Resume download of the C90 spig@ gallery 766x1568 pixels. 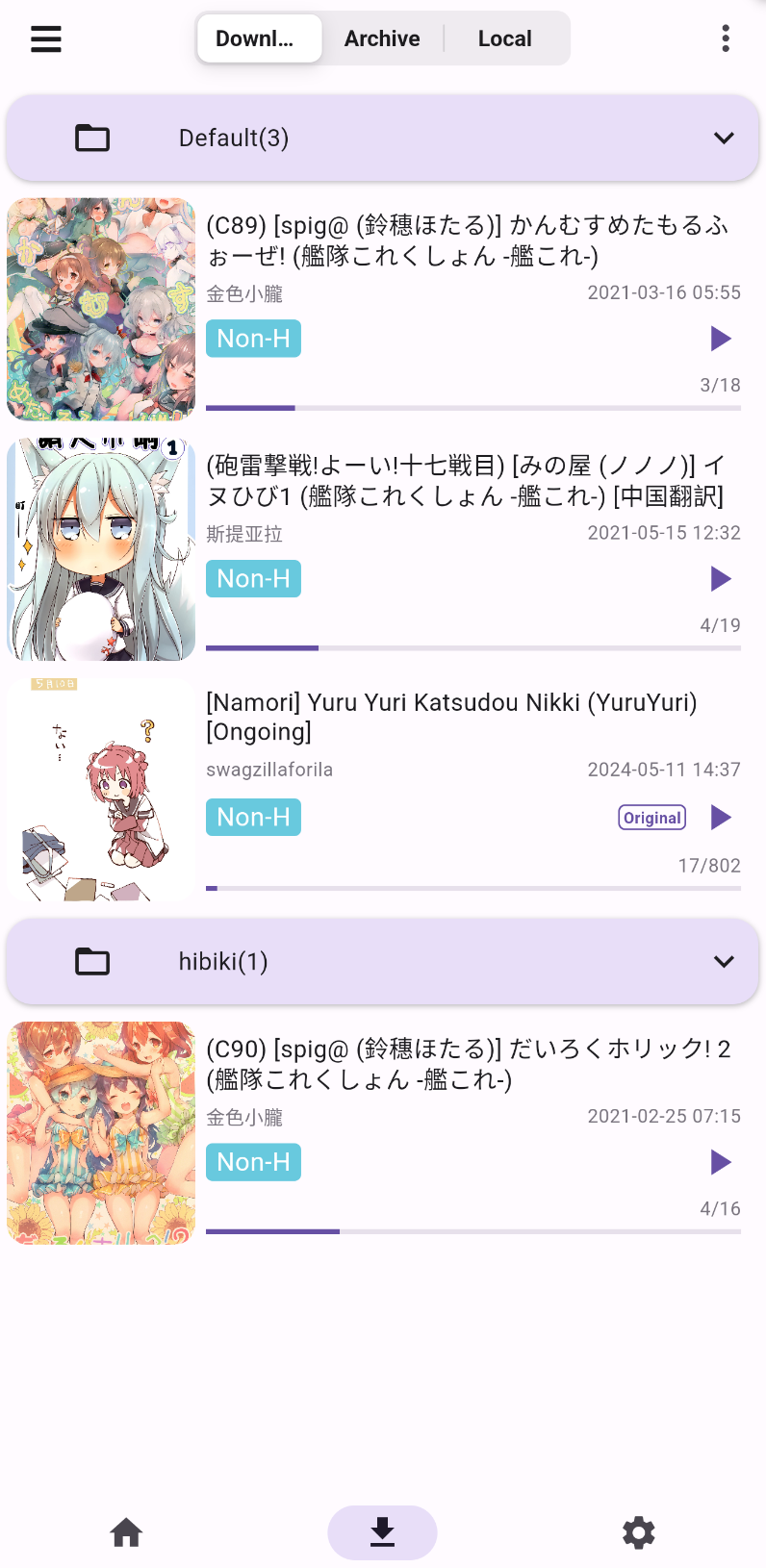pos(721,1162)
